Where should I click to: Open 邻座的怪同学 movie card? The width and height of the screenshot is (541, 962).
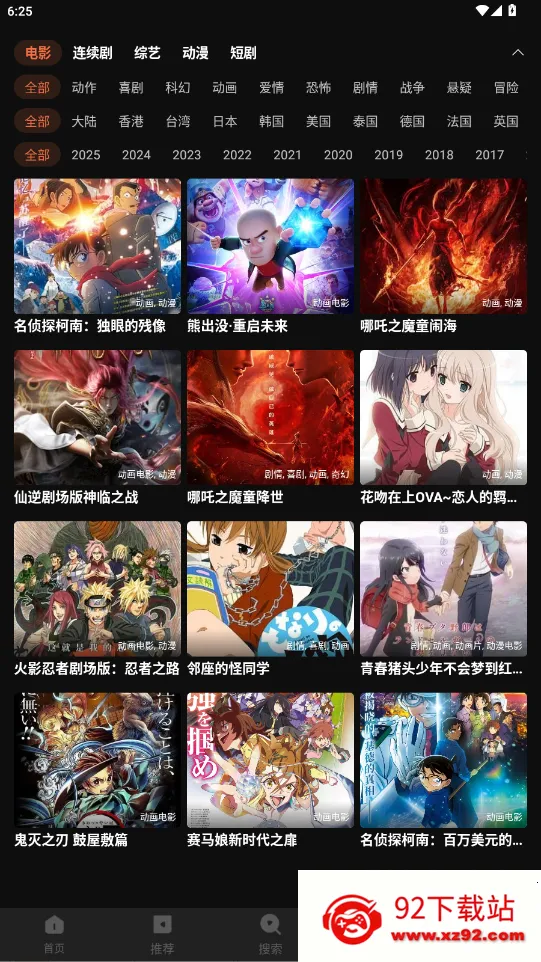pos(270,599)
